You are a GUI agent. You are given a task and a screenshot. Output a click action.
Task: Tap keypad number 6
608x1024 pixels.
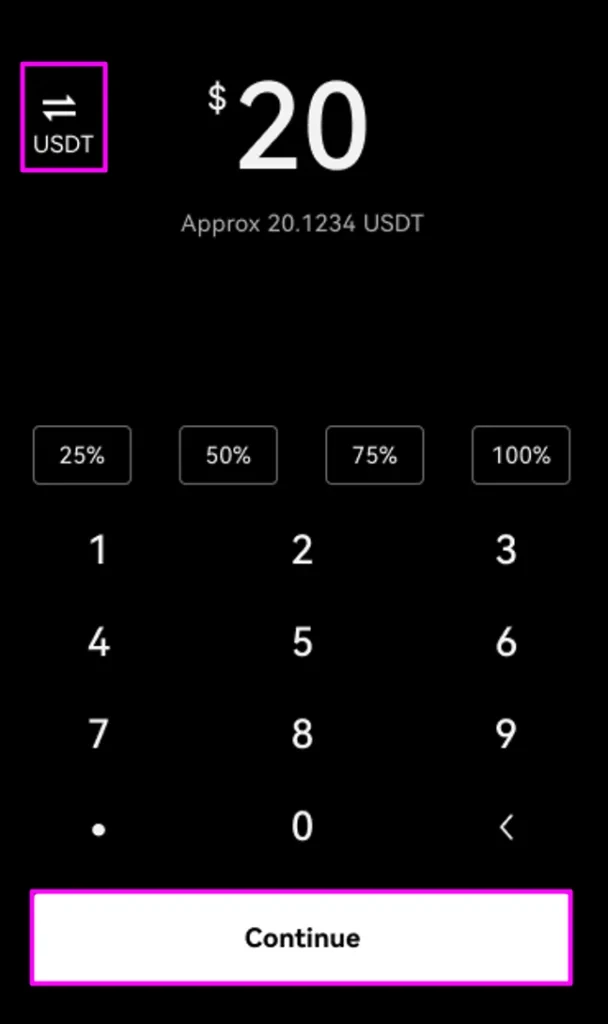[506, 642]
